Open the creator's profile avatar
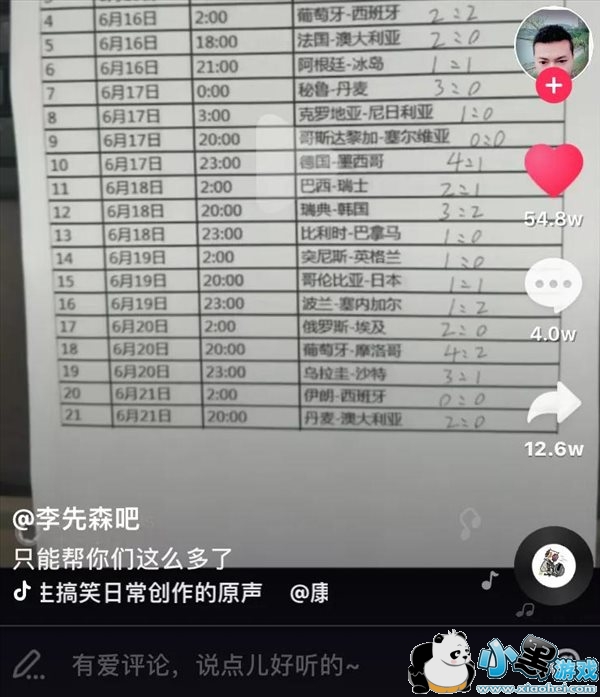600x697 pixels. coord(552,44)
